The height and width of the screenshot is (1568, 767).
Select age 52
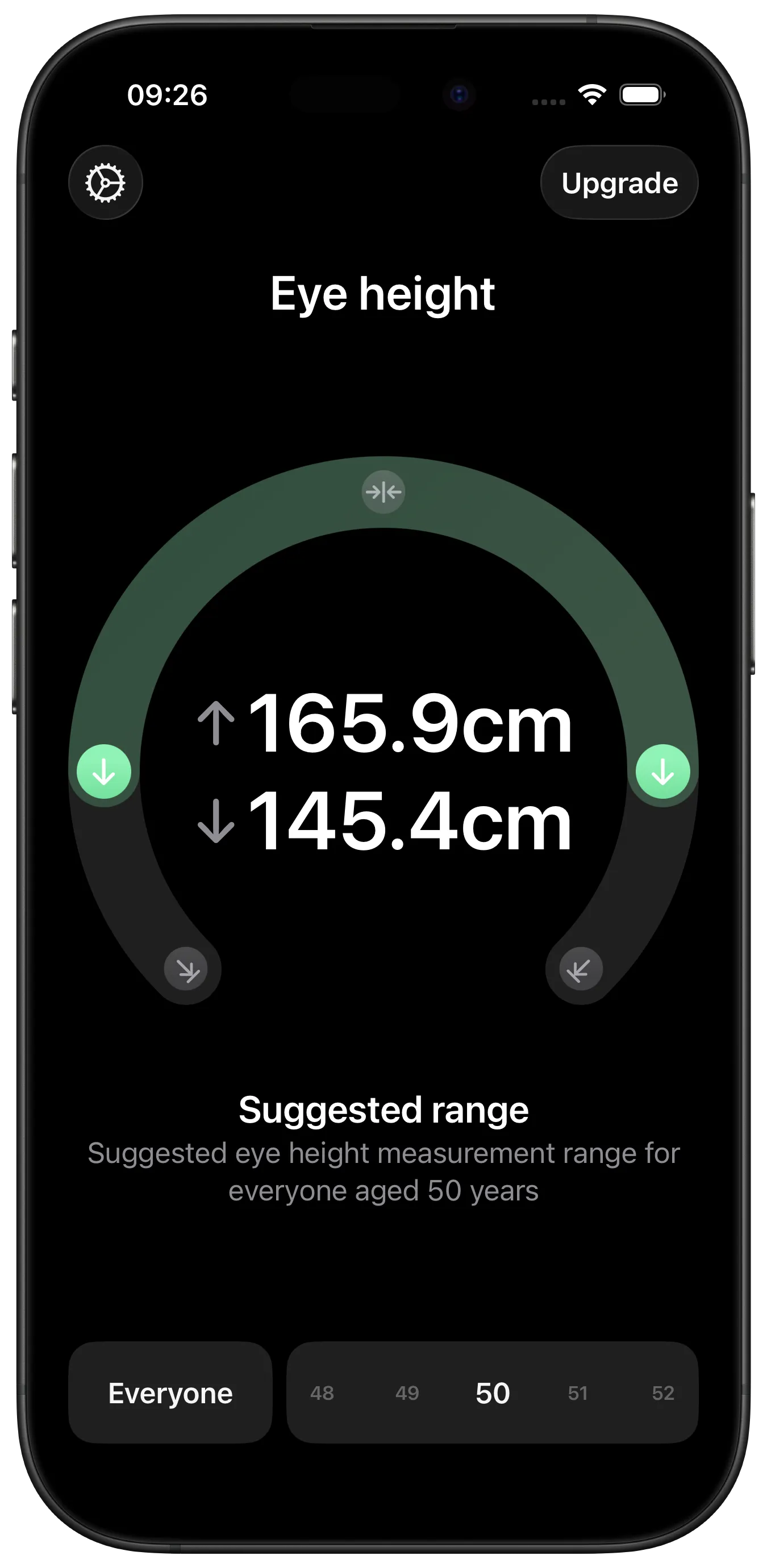[x=663, y=1392]
